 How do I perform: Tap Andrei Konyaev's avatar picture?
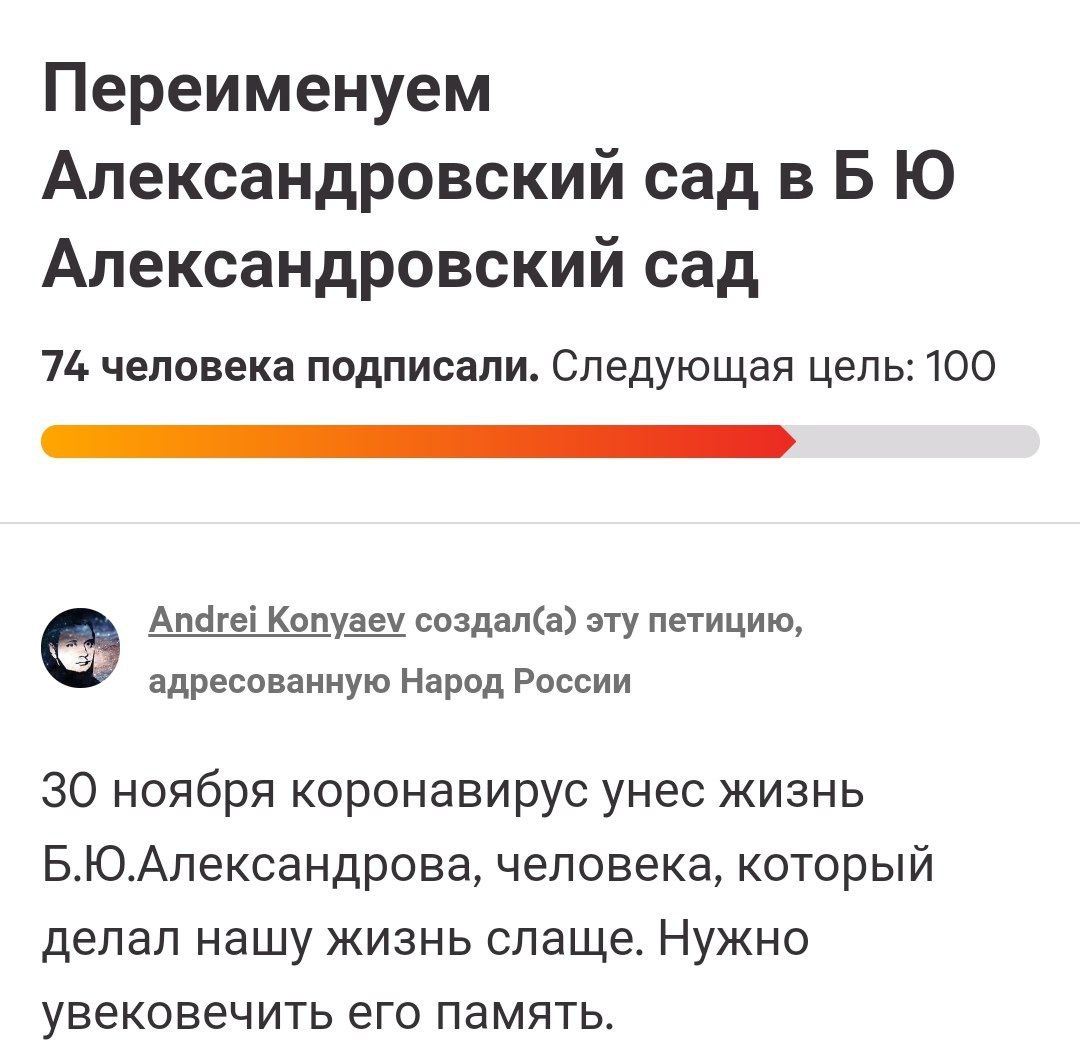[x=80, y=649]
